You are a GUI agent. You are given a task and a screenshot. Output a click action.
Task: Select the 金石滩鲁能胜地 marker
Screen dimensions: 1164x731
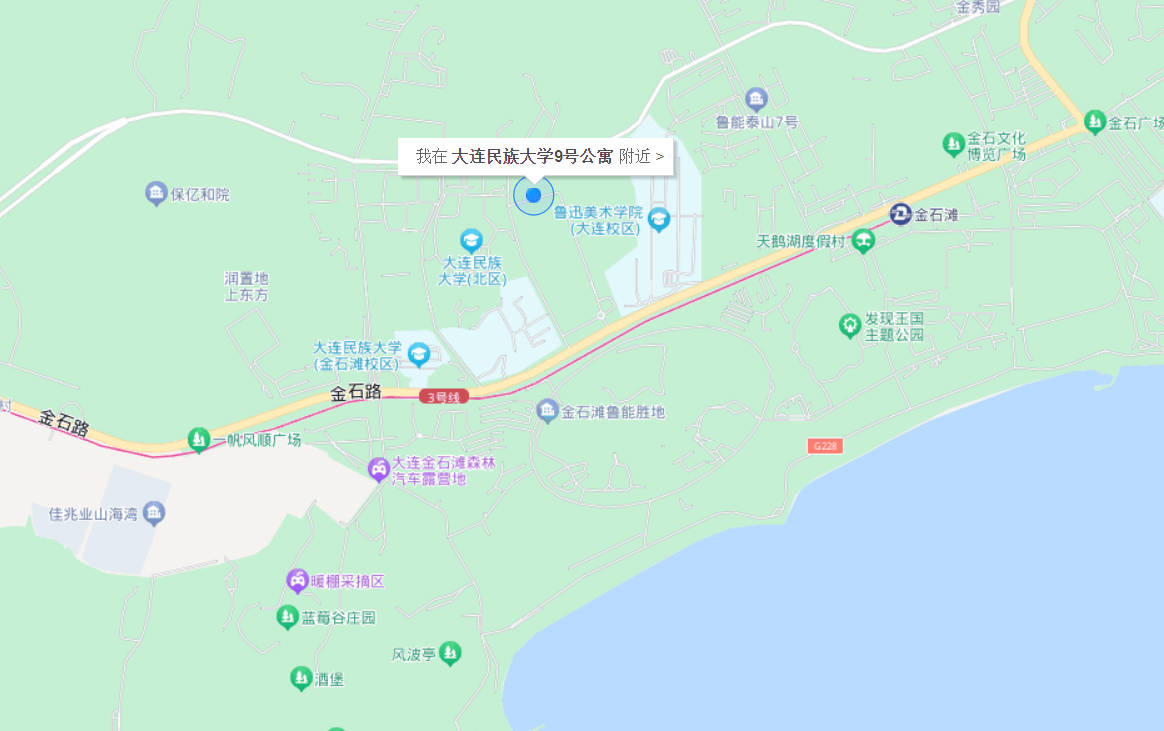tap(547, 411)
